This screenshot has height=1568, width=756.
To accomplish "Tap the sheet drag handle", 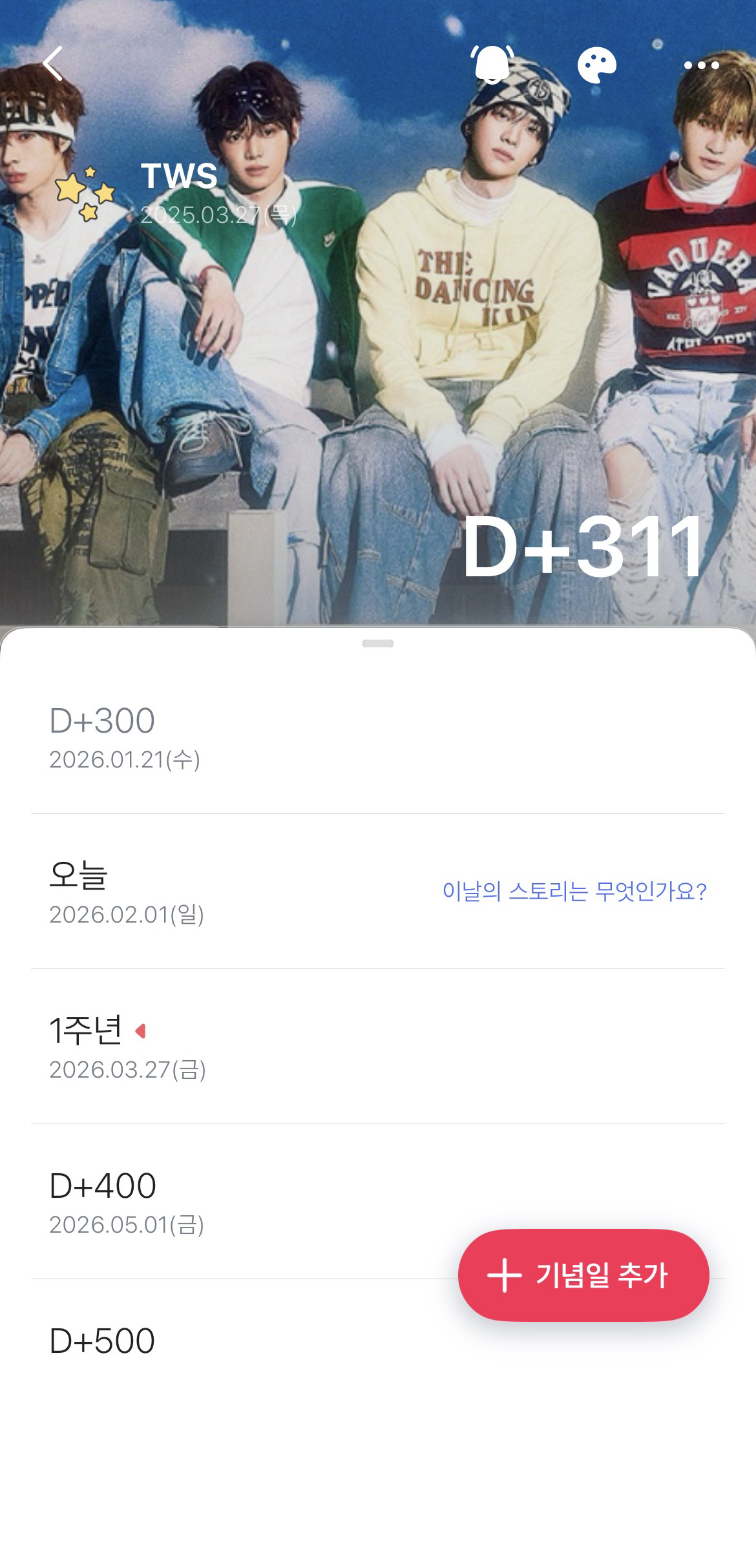I will pyautogui.click(x=378, y=643).
